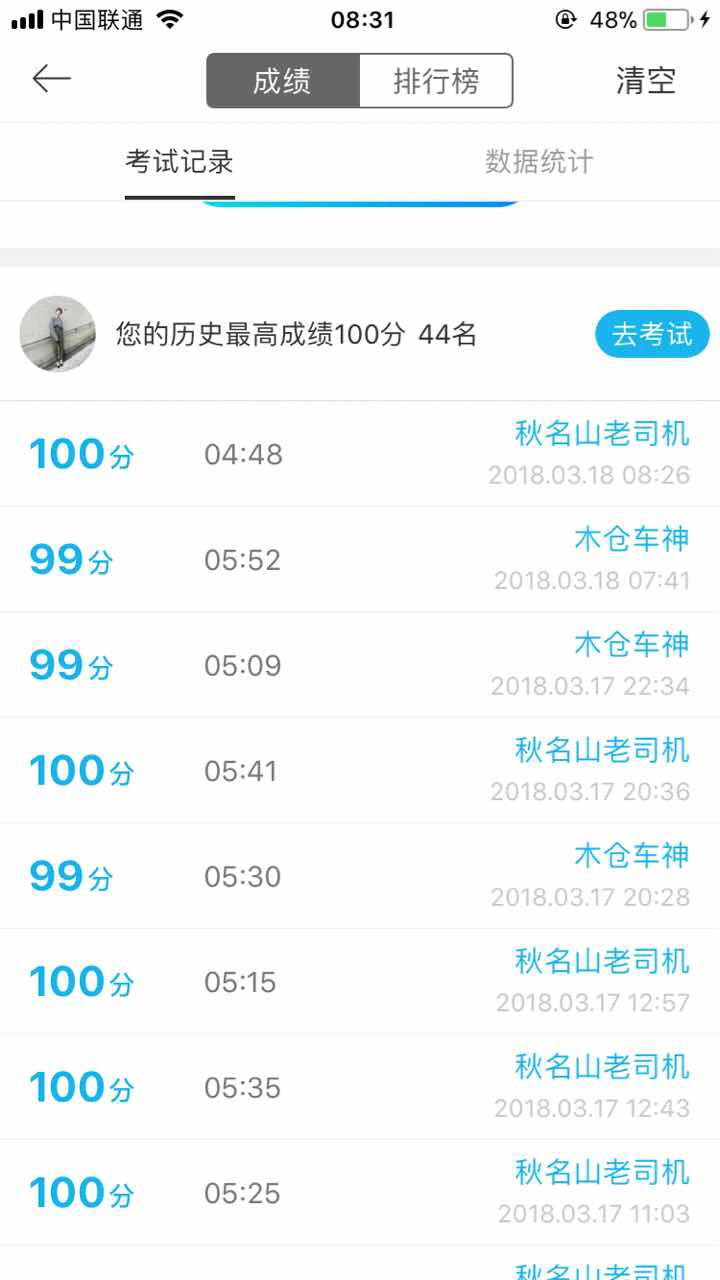
Task: Tap 清空 to clear records
Action: pyautogui.click(x=646, y=81)
